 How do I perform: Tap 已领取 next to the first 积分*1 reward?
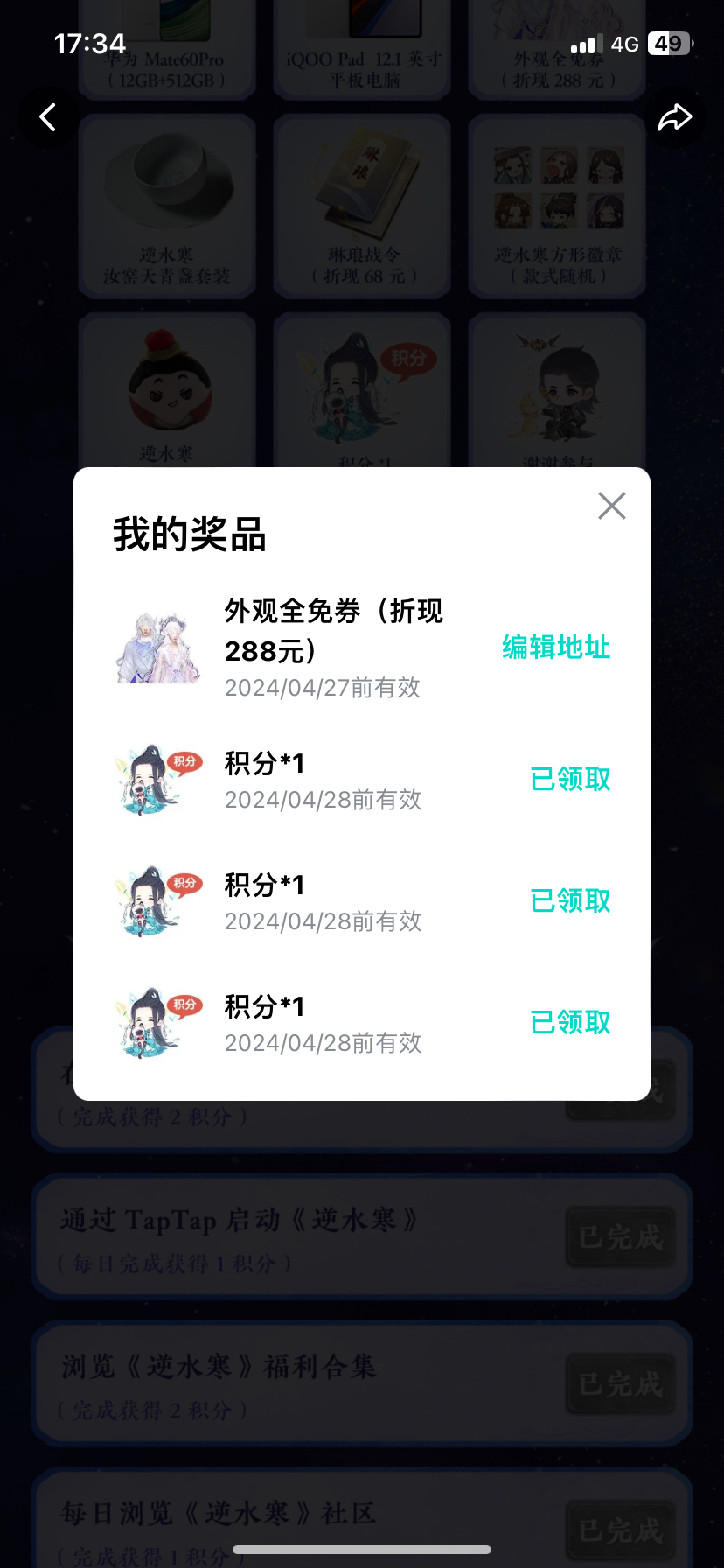[569, 779]
